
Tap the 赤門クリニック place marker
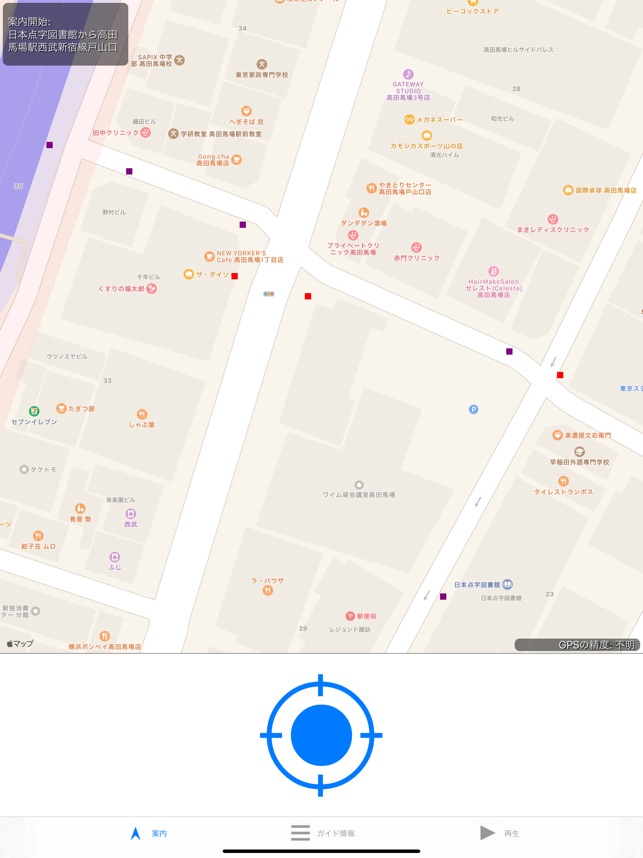point(416,247)
